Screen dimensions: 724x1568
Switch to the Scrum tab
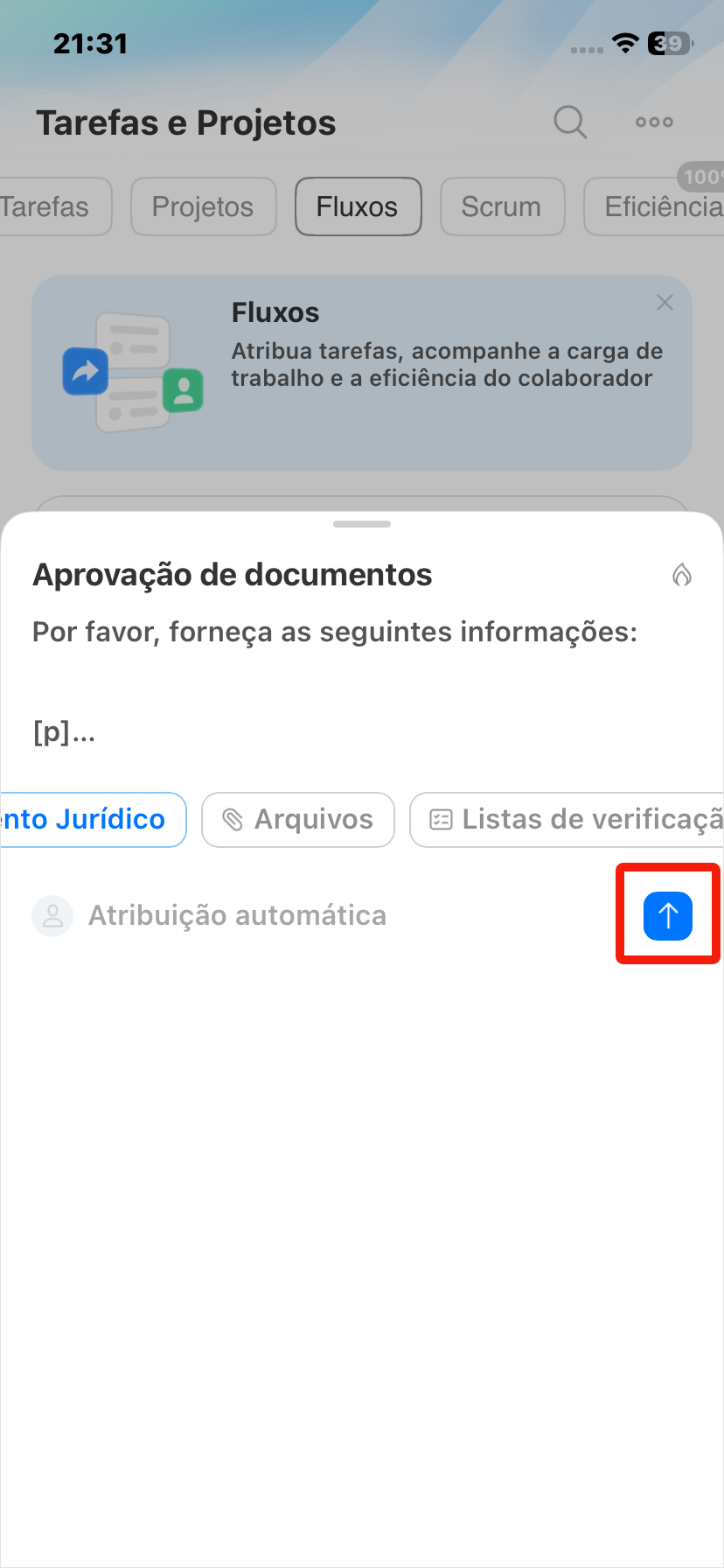click(501, 207)
